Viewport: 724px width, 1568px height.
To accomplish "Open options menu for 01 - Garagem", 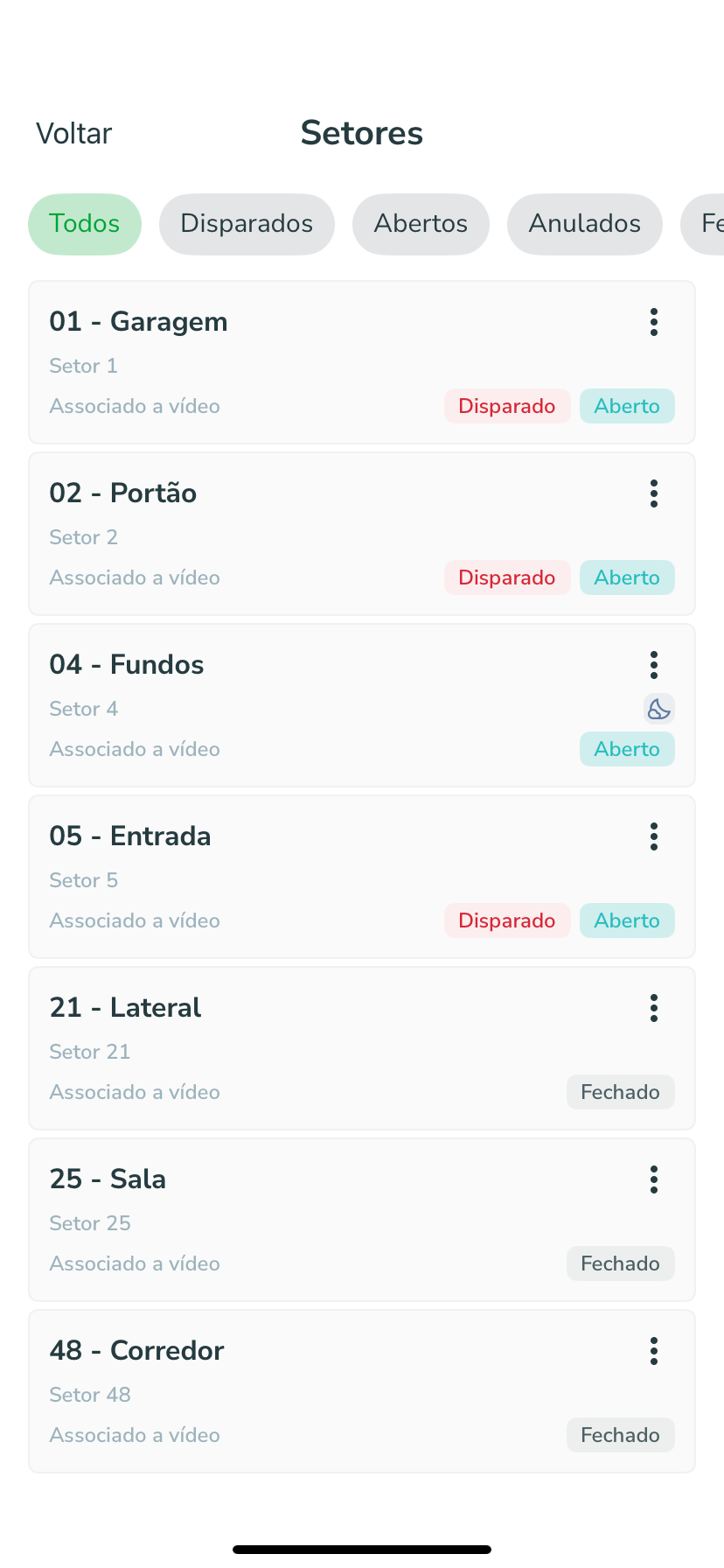I will click(654, 322).
